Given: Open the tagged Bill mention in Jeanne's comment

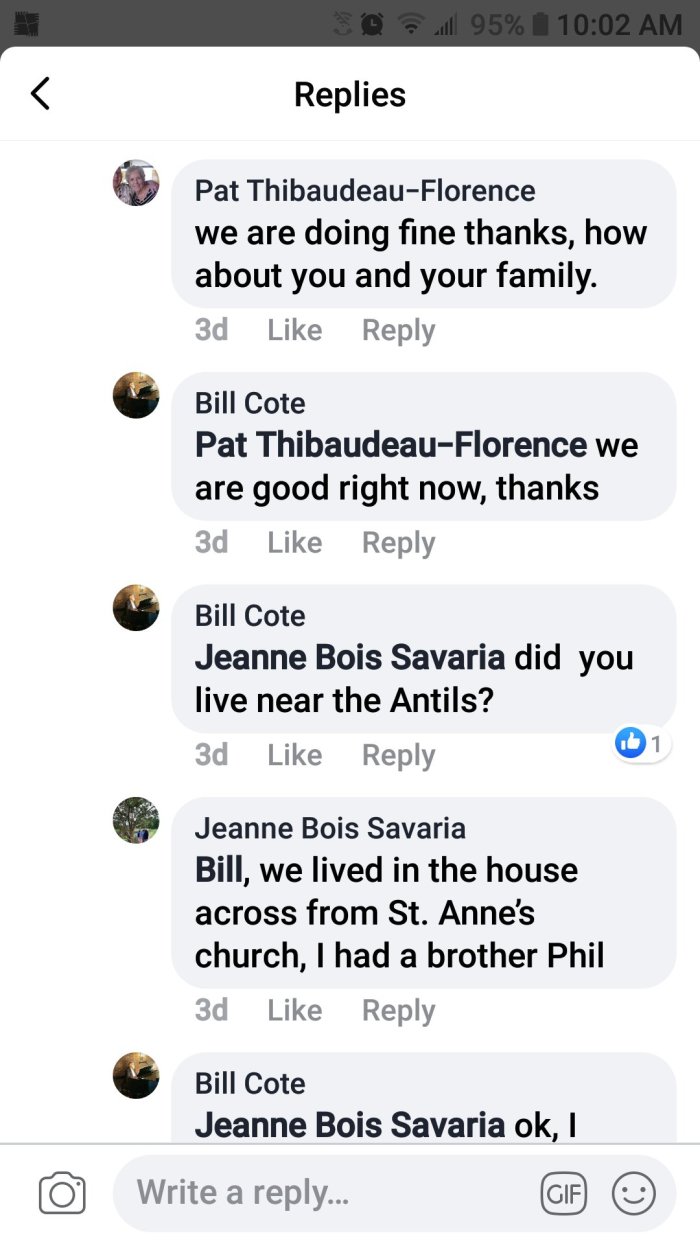Looking at the screenshot, I should [218, 870].
